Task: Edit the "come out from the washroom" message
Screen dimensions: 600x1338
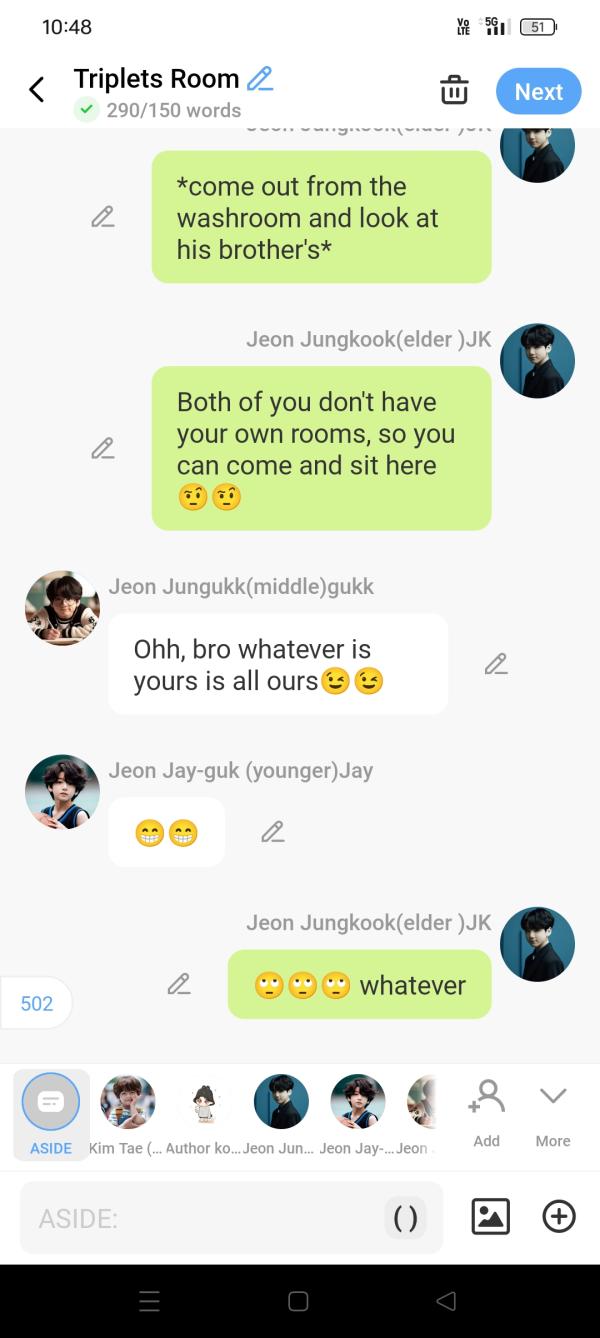Action: [x=102, y=217]
